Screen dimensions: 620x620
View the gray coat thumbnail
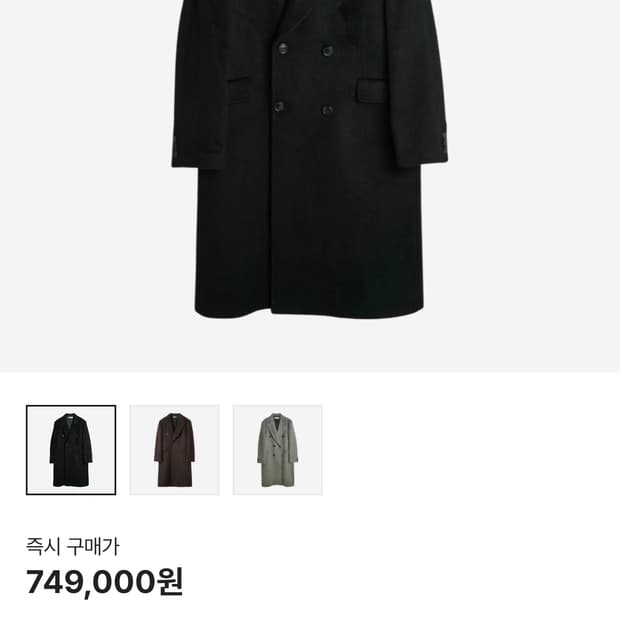point(278,450)
